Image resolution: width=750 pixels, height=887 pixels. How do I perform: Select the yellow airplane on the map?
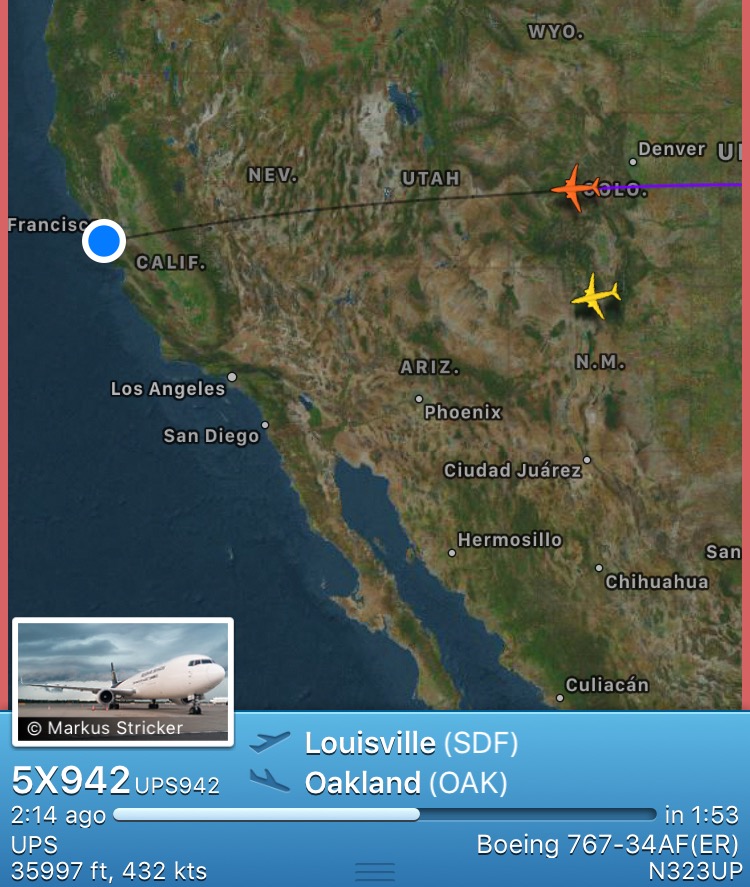(x=596, y=296)
